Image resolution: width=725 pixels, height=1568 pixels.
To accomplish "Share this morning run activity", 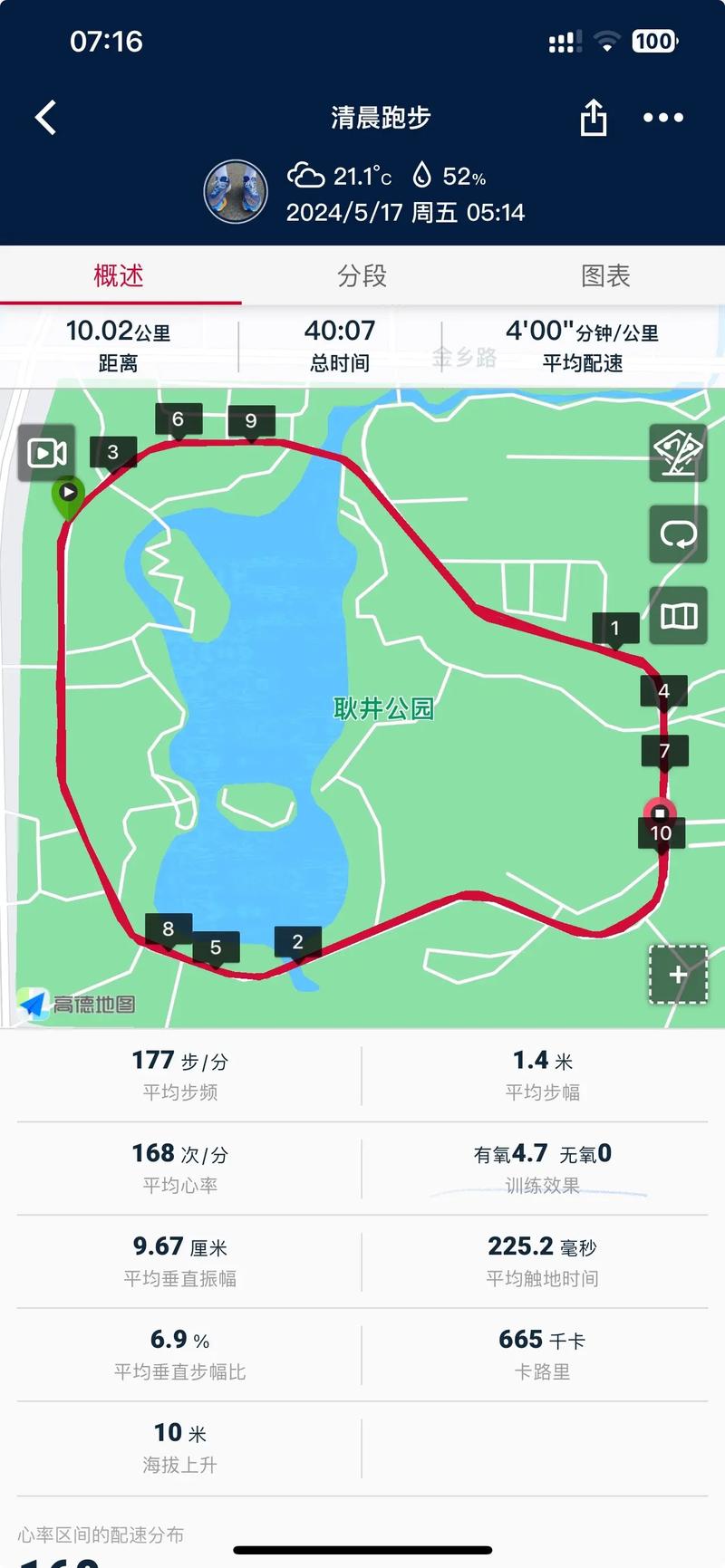I will [x=593, y=118].
